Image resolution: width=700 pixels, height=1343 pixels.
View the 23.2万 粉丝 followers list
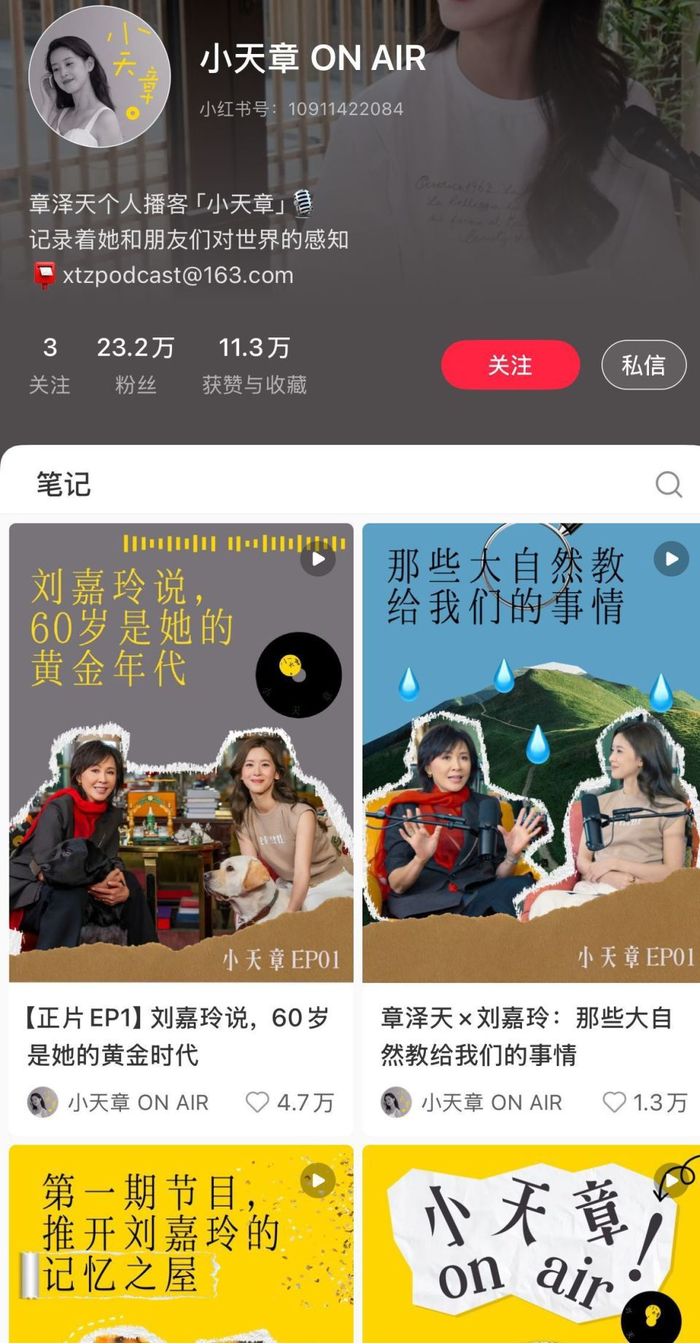135,365
